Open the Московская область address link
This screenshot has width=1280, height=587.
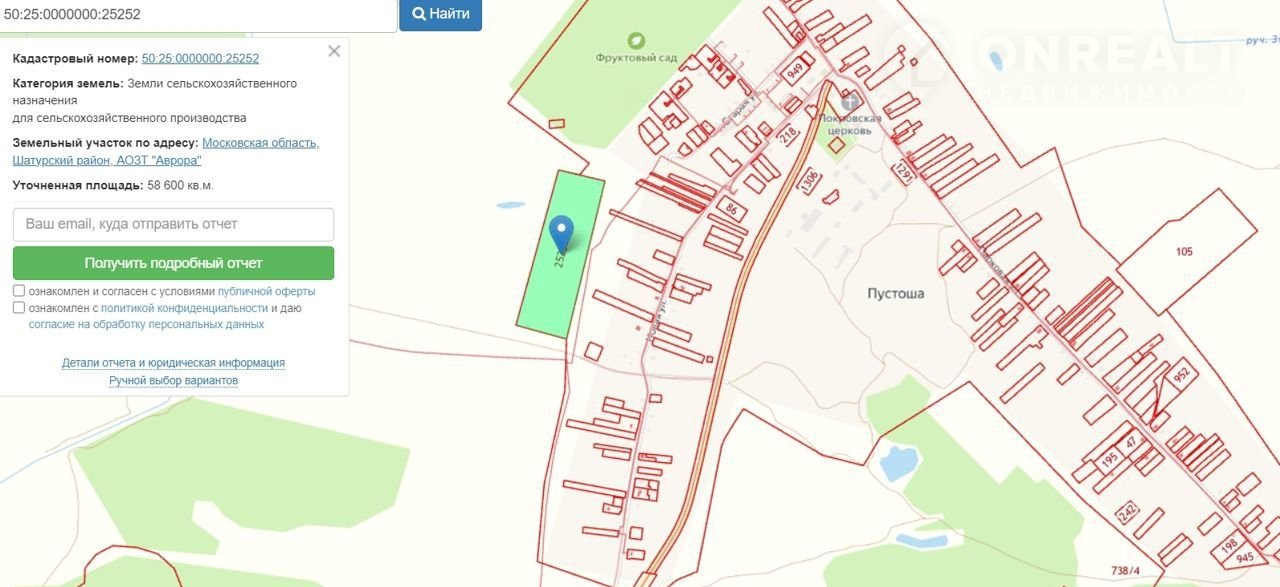click(260, 143)
